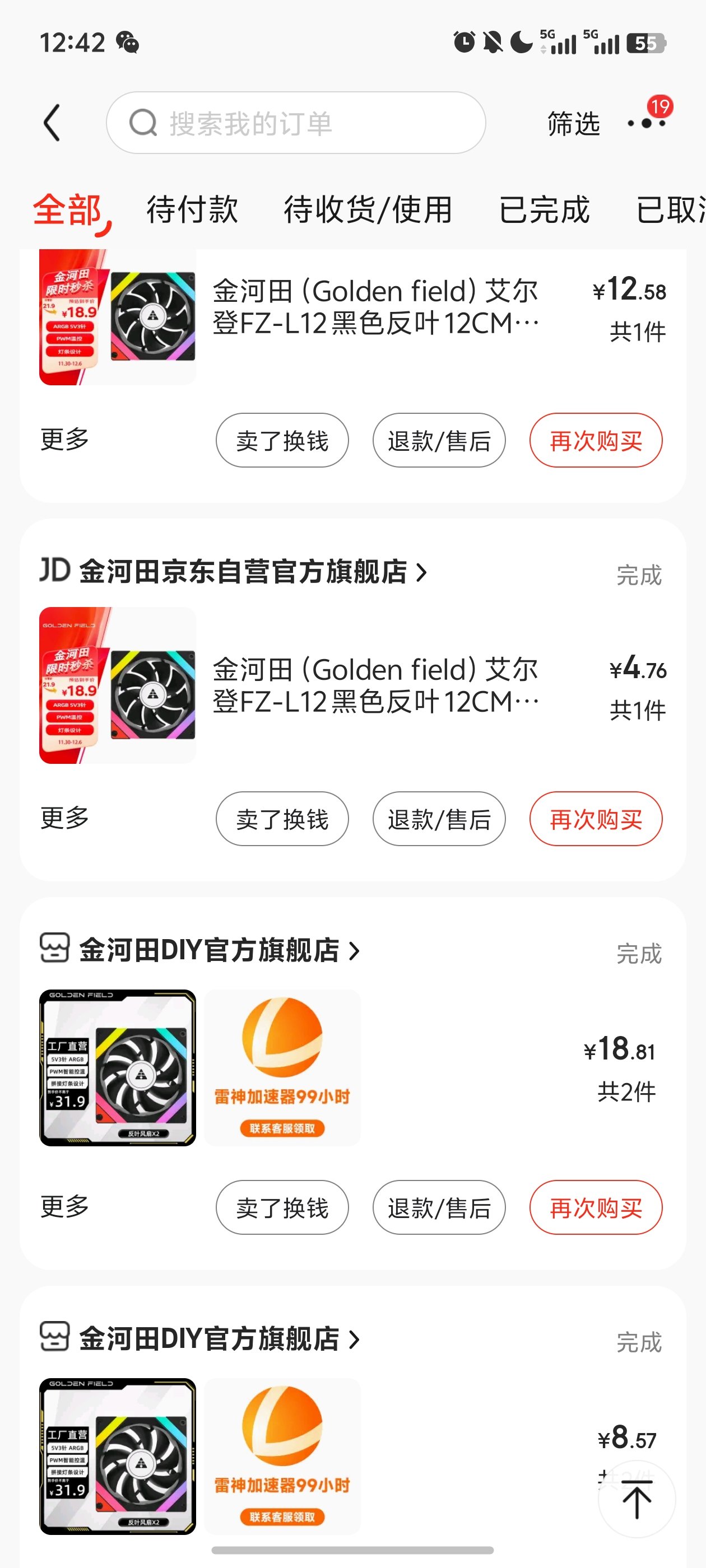Open the 雷神加速器99小时 item in ¥18.81 order
The width and height of the screenshot is (706, 1568).
(282, 1068)
